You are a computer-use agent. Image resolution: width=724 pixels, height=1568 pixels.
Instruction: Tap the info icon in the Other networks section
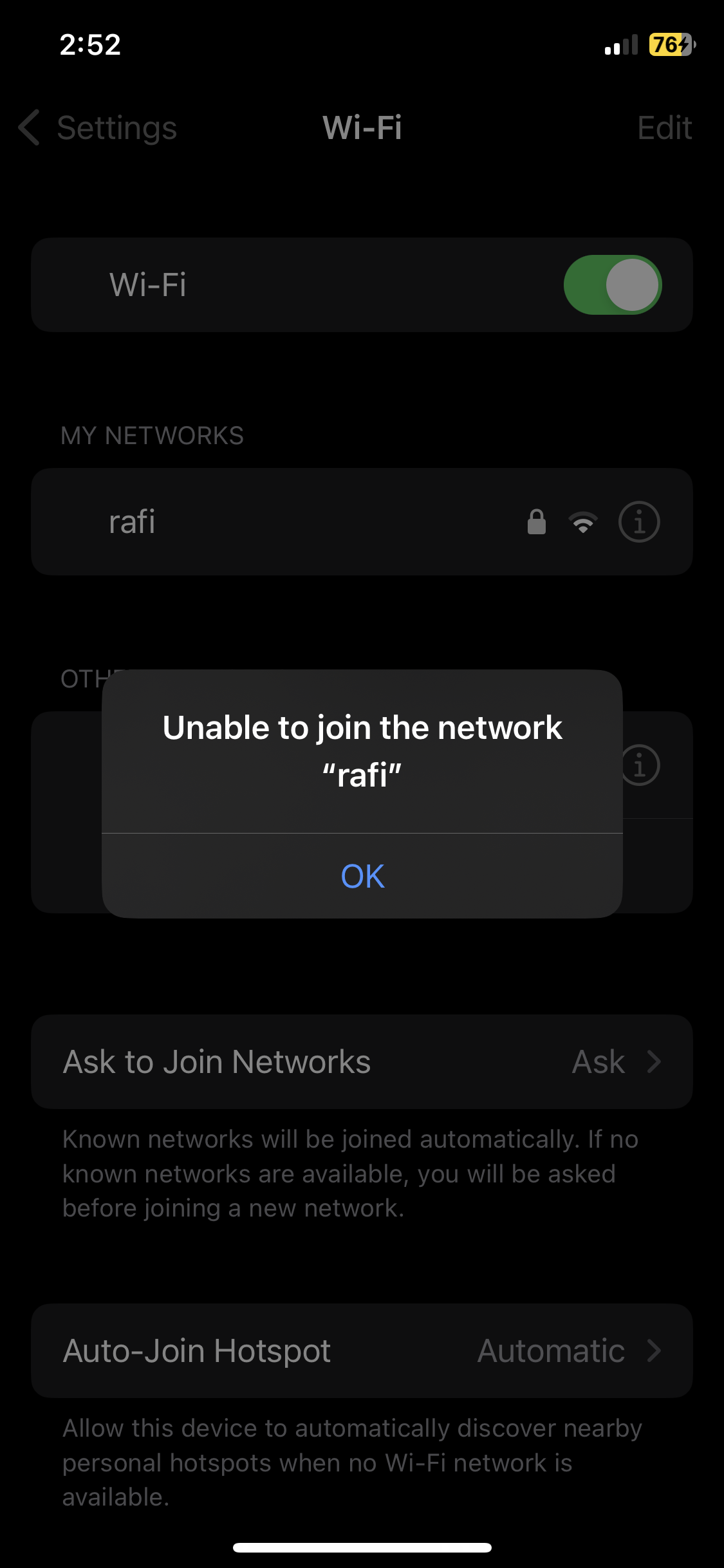[639, 766]
